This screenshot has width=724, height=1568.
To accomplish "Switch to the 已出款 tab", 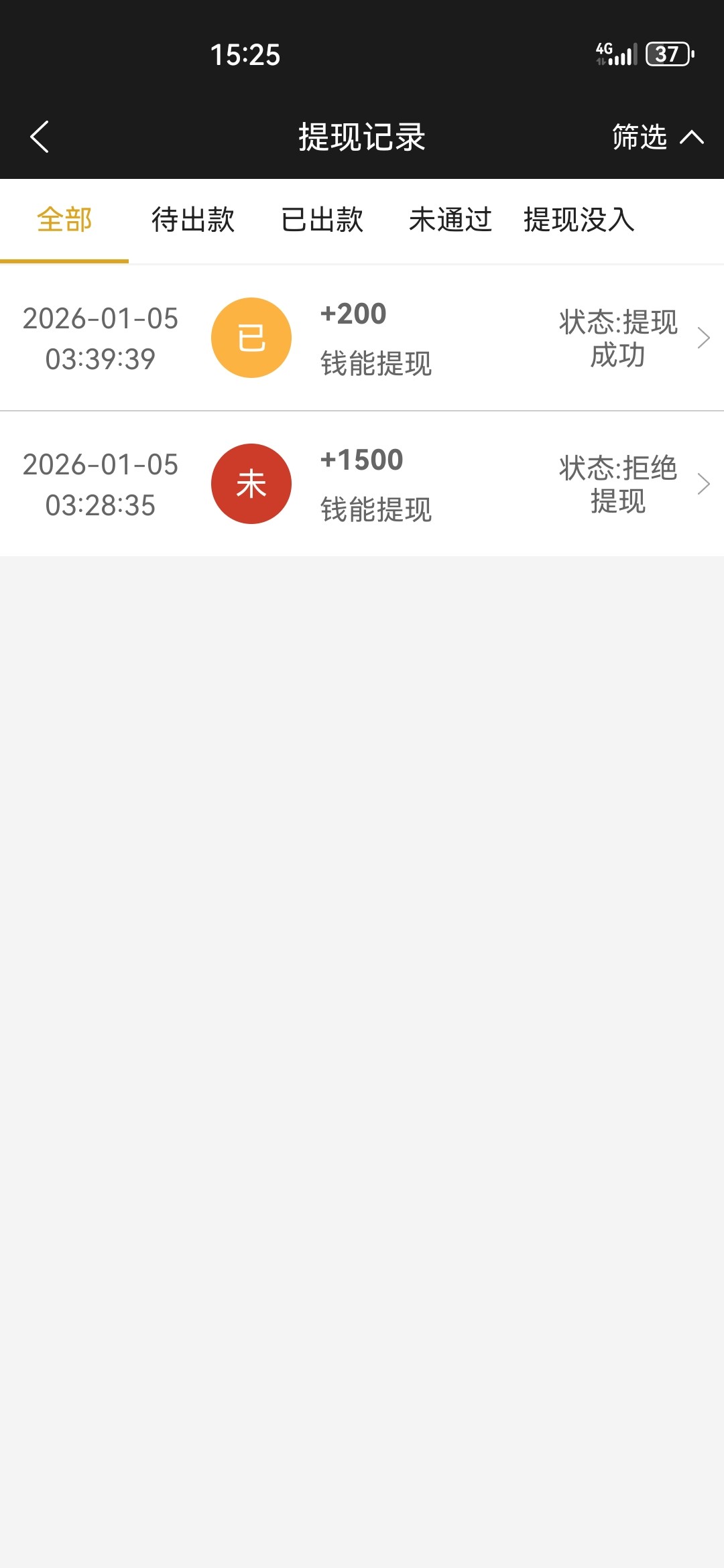I will pos(322,220).
